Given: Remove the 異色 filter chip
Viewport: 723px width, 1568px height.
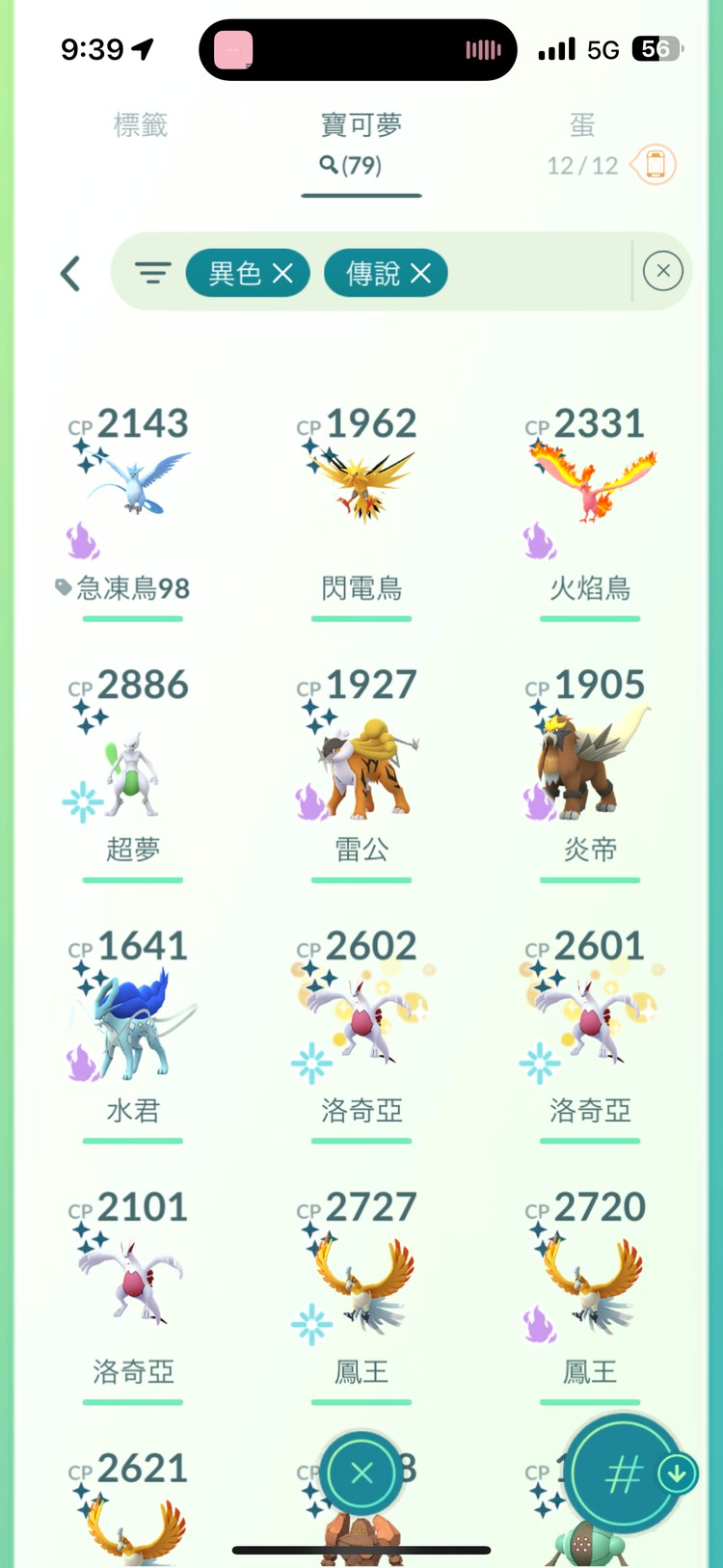Looking at the screenshot, I should (x=282, y=274).
